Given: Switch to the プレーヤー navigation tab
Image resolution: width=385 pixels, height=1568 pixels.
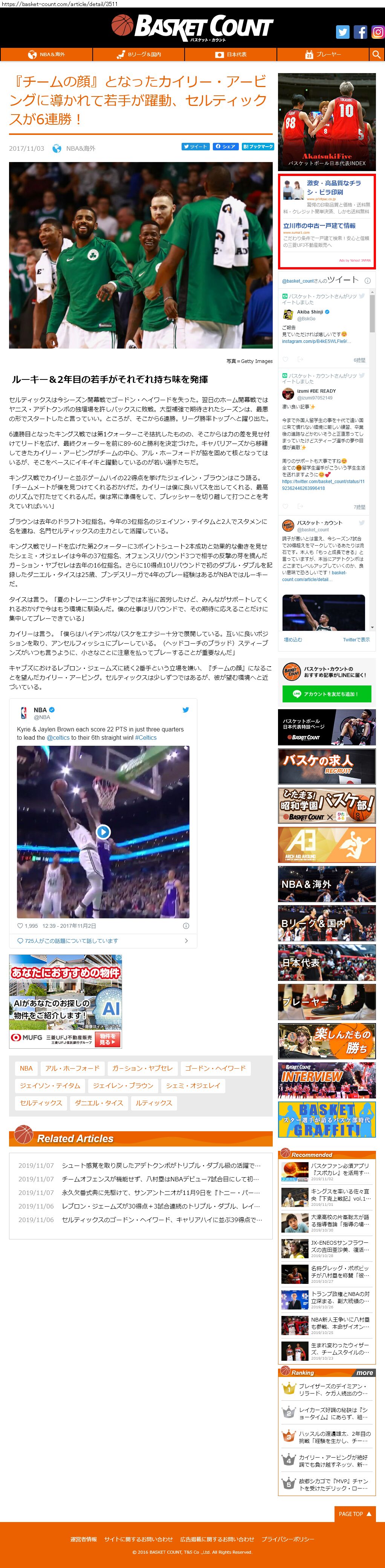Looking at the screenshot, I should click(x=322, y=54).
